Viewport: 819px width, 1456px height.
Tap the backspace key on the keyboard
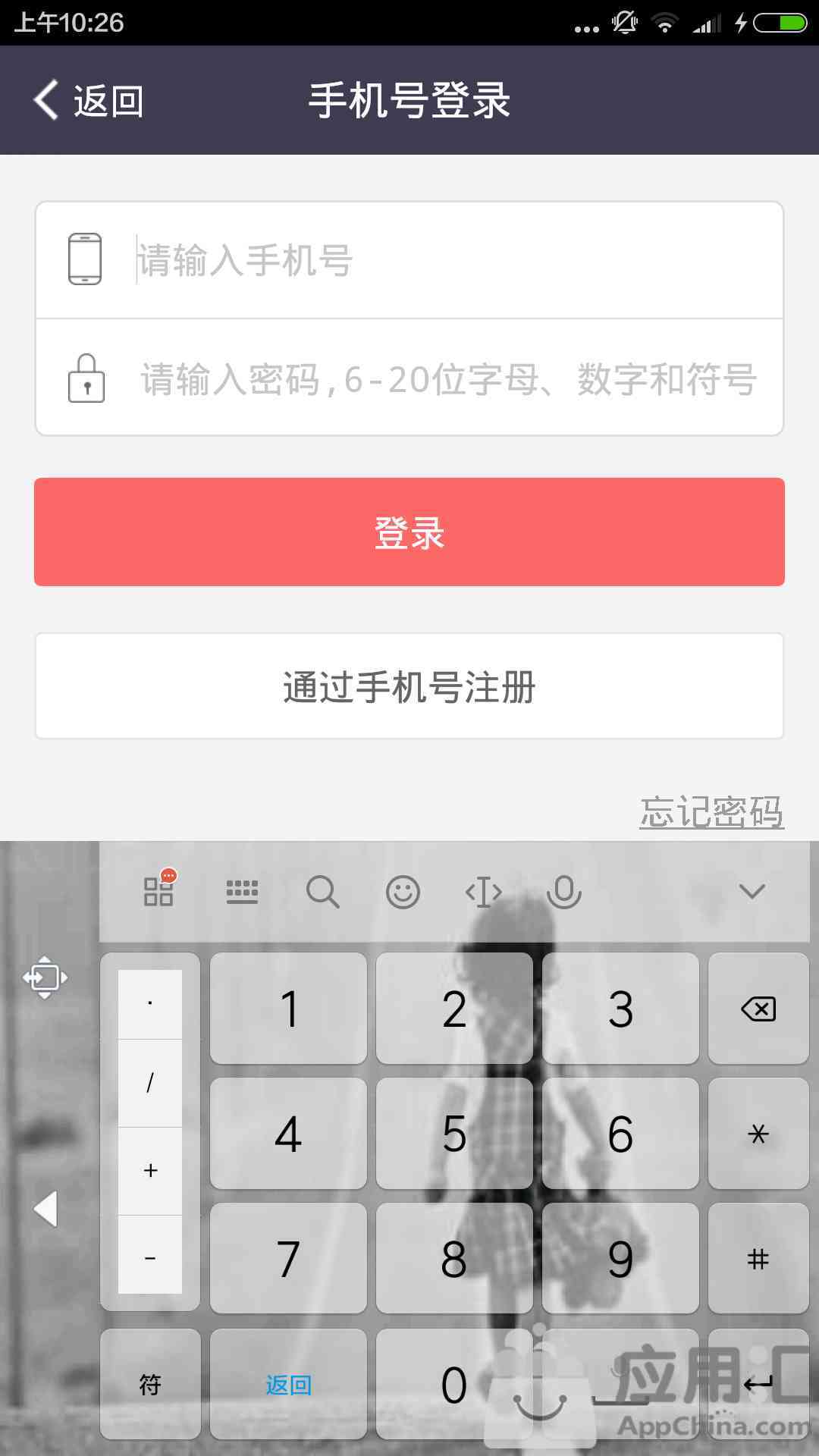click(758, 1009)
